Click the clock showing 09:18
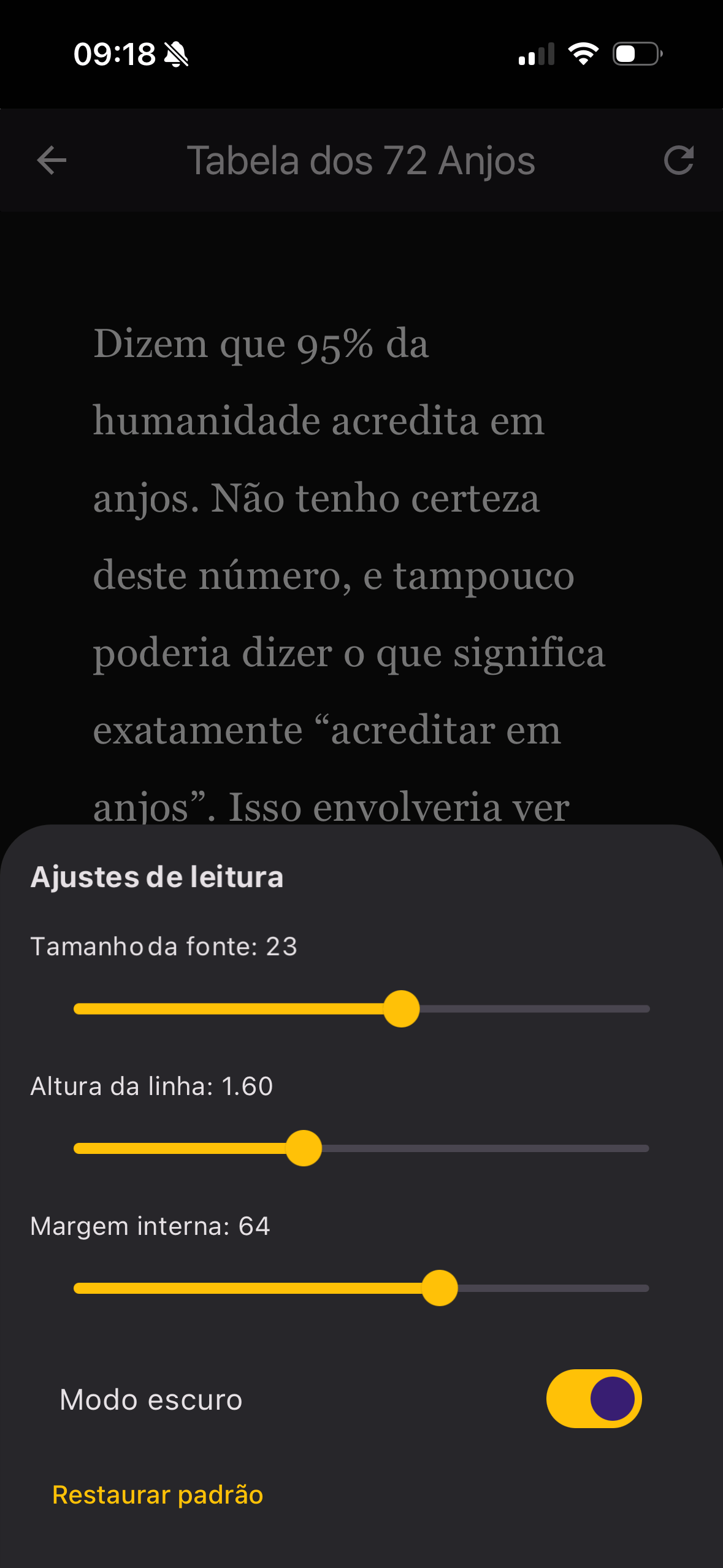The width and height of the screenshot is (723, 1568). click(114, 55)
